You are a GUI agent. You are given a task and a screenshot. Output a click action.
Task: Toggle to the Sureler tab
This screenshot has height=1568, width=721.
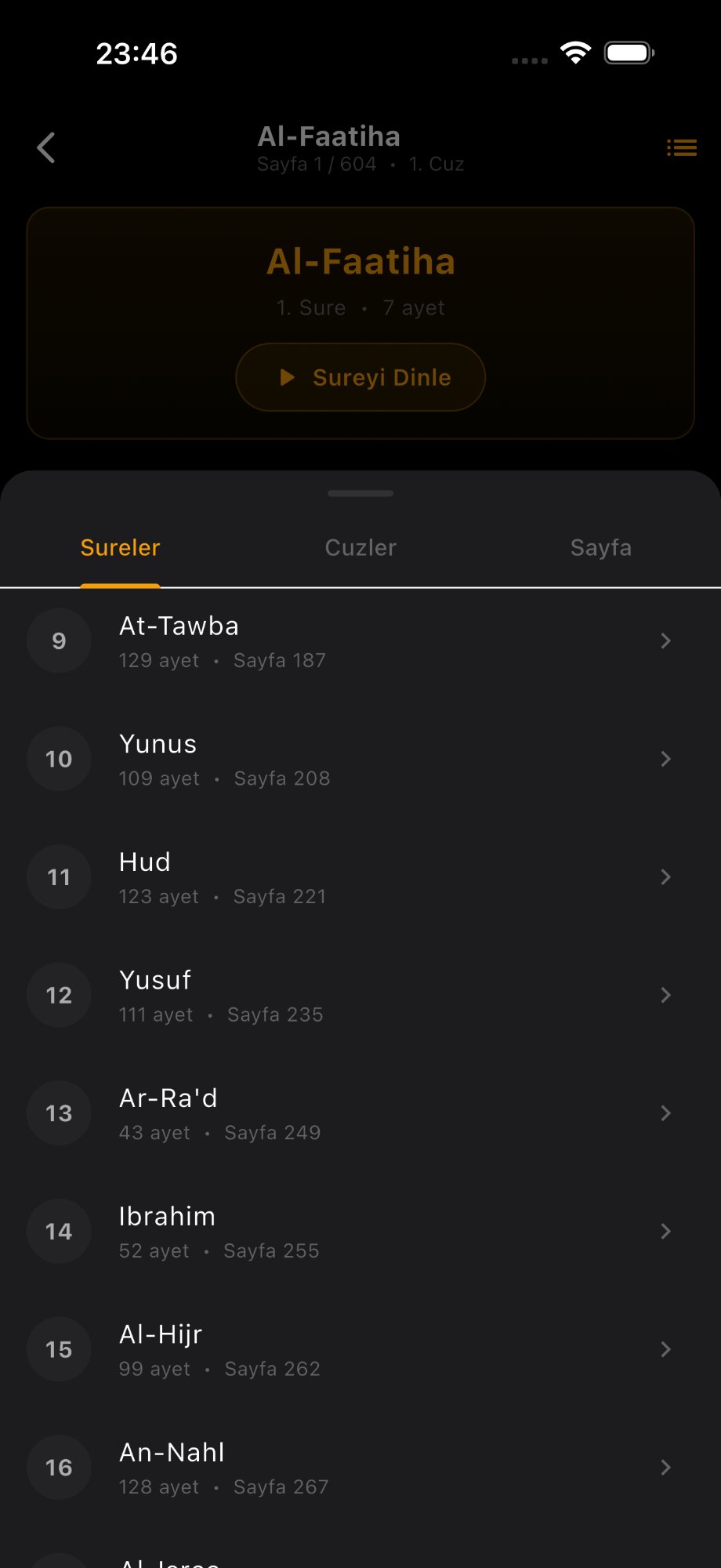coord(119,547)
